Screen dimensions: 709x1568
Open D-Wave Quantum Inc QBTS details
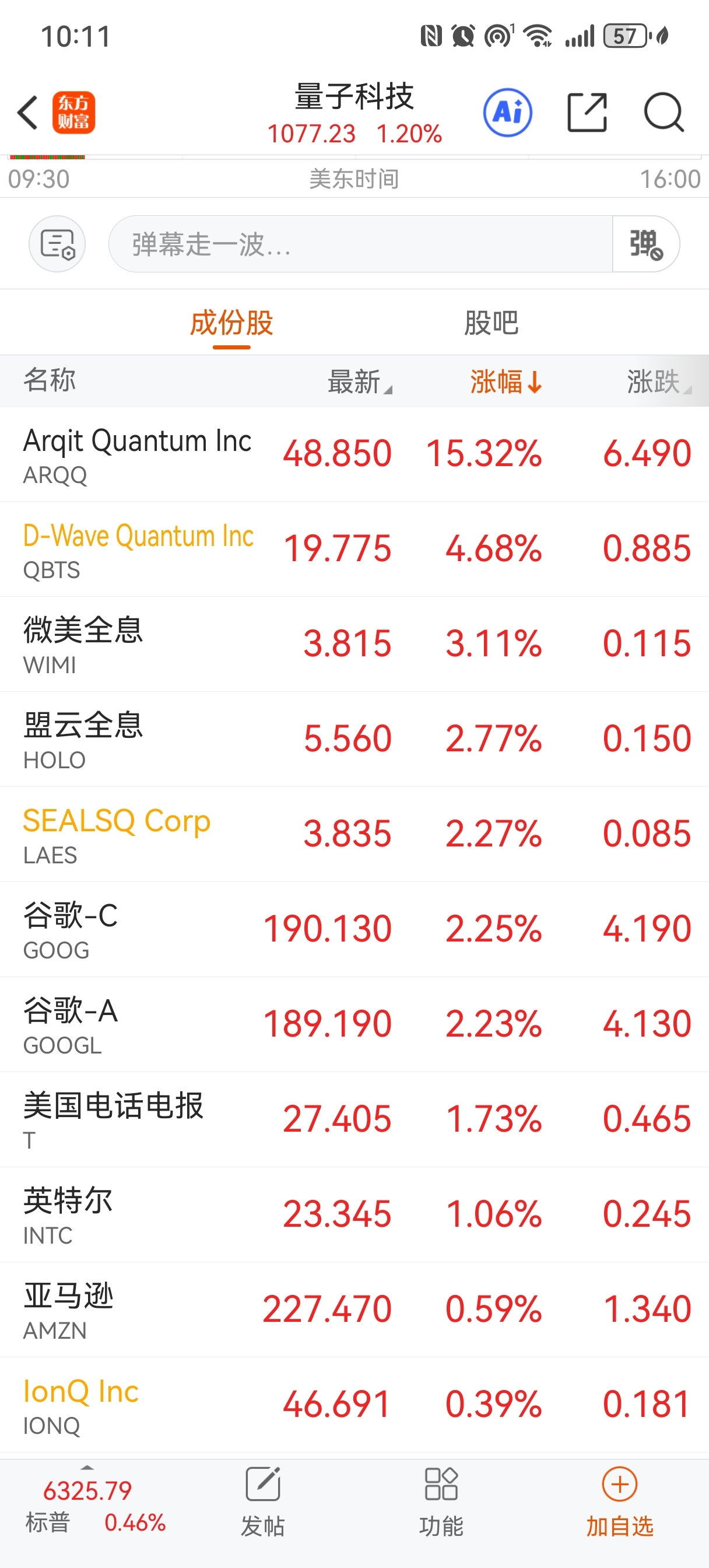point(354,549)
